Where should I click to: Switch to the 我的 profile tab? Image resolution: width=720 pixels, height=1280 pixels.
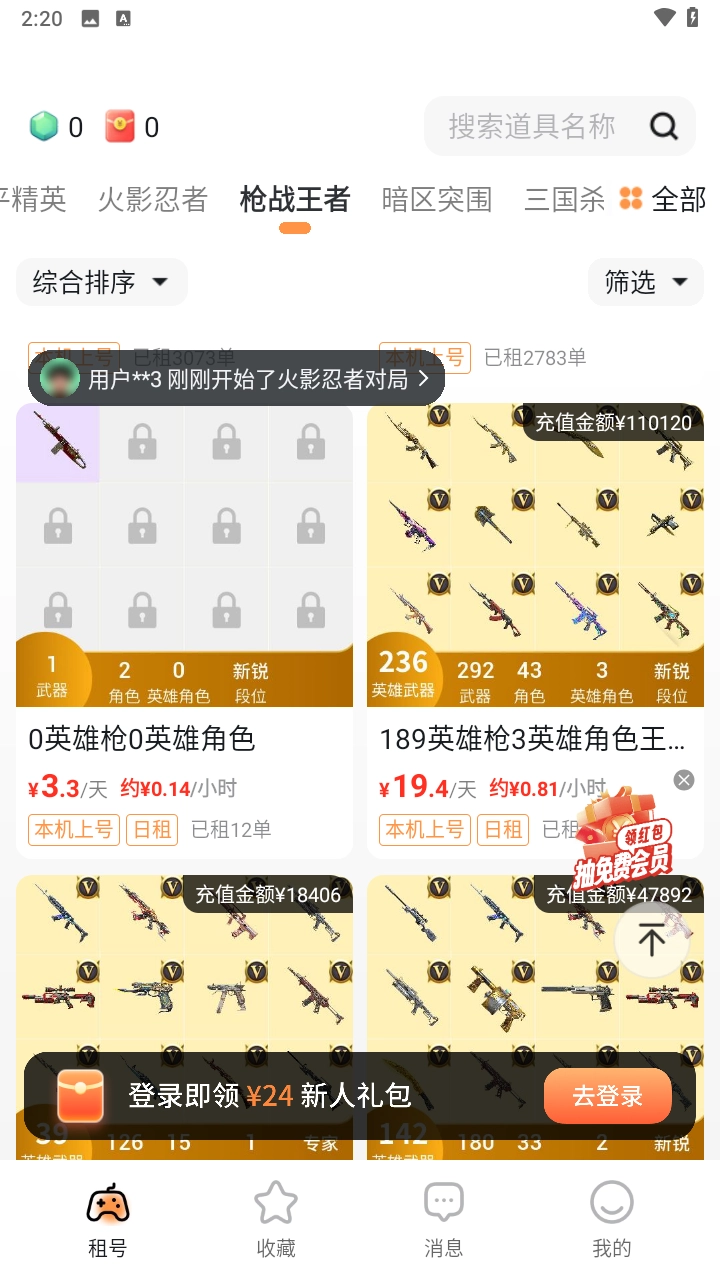pyautogui.click(x=611, y=1218)
